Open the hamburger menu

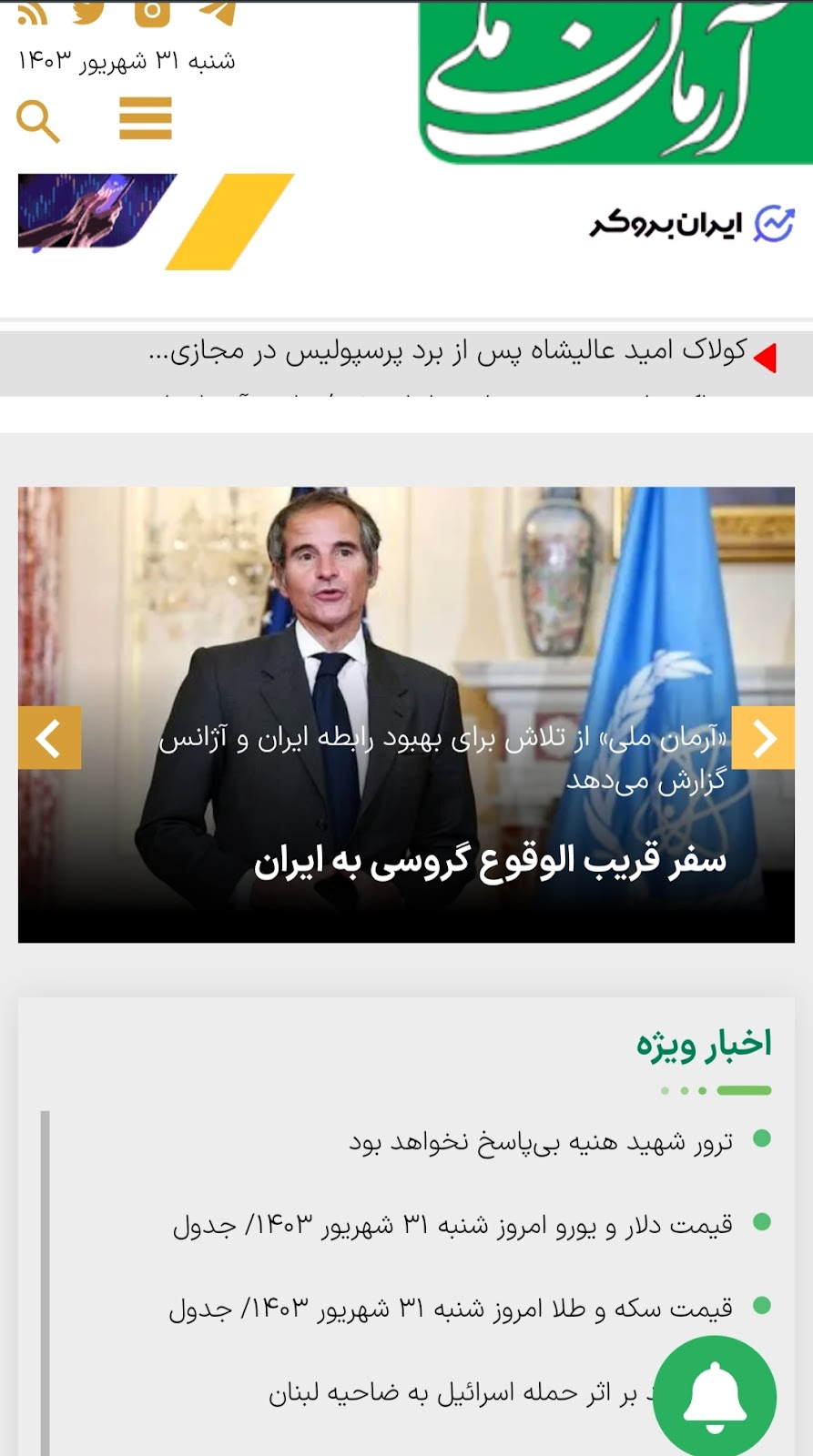pyautogui.click(x=146, y=119)
